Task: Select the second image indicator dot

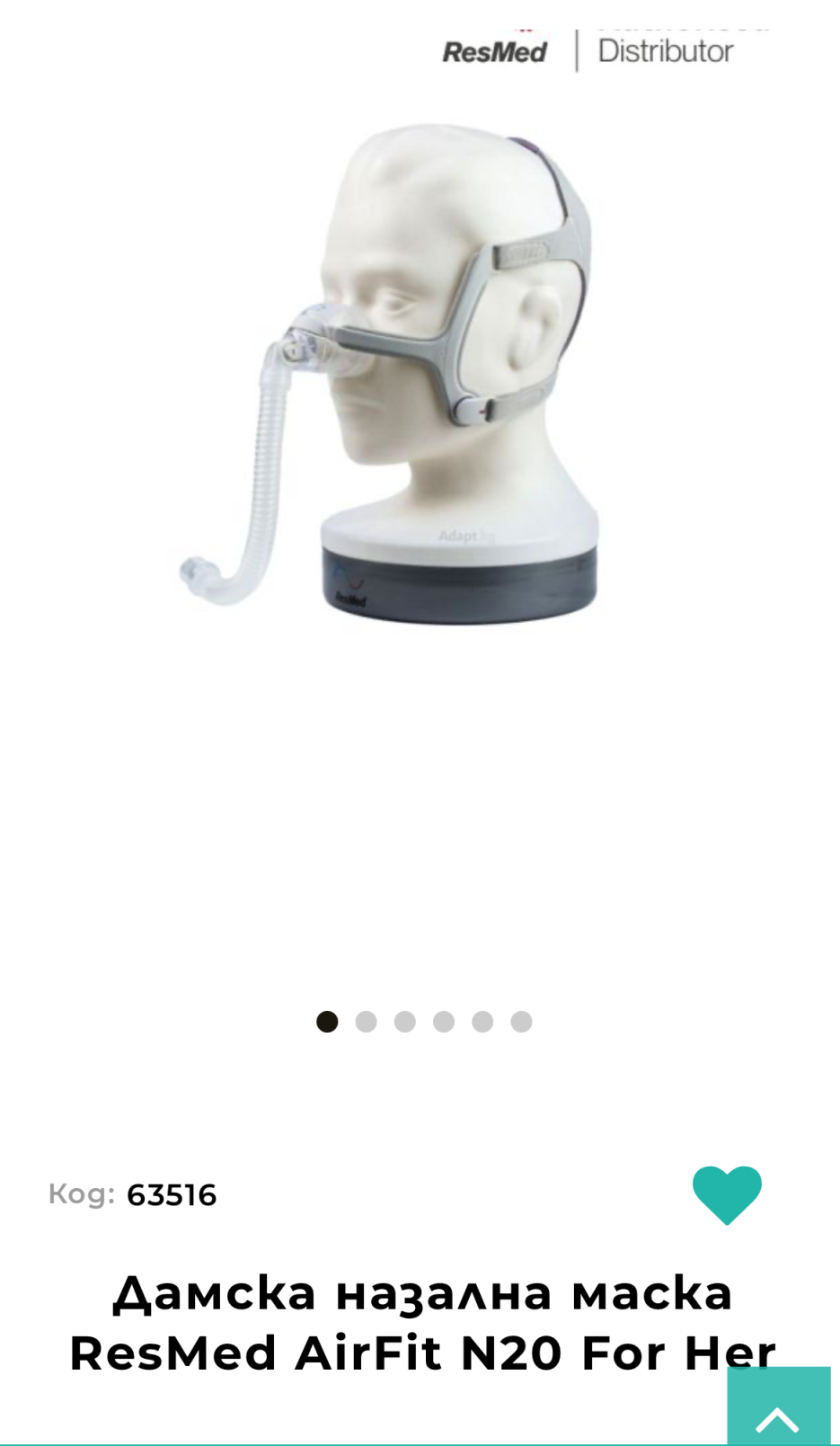Action: tap(366, 1022)
